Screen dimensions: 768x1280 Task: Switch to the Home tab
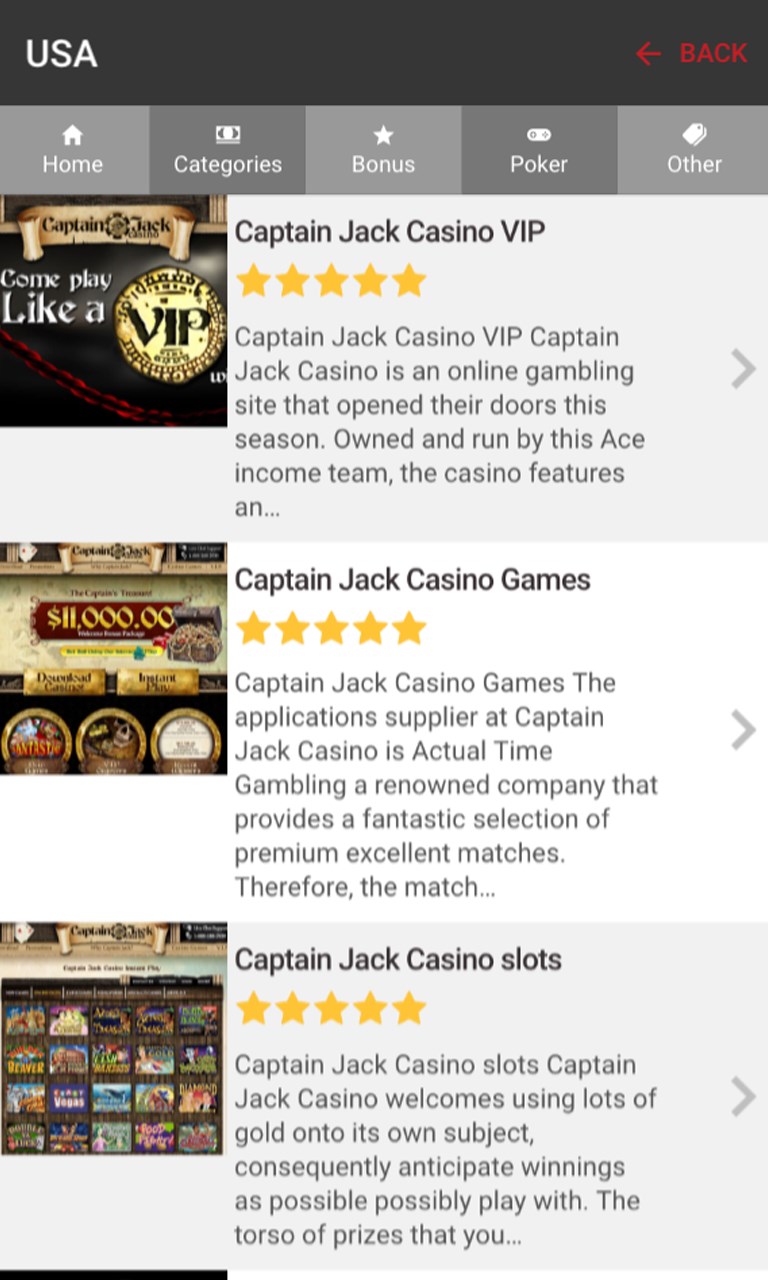click(73, 150)
